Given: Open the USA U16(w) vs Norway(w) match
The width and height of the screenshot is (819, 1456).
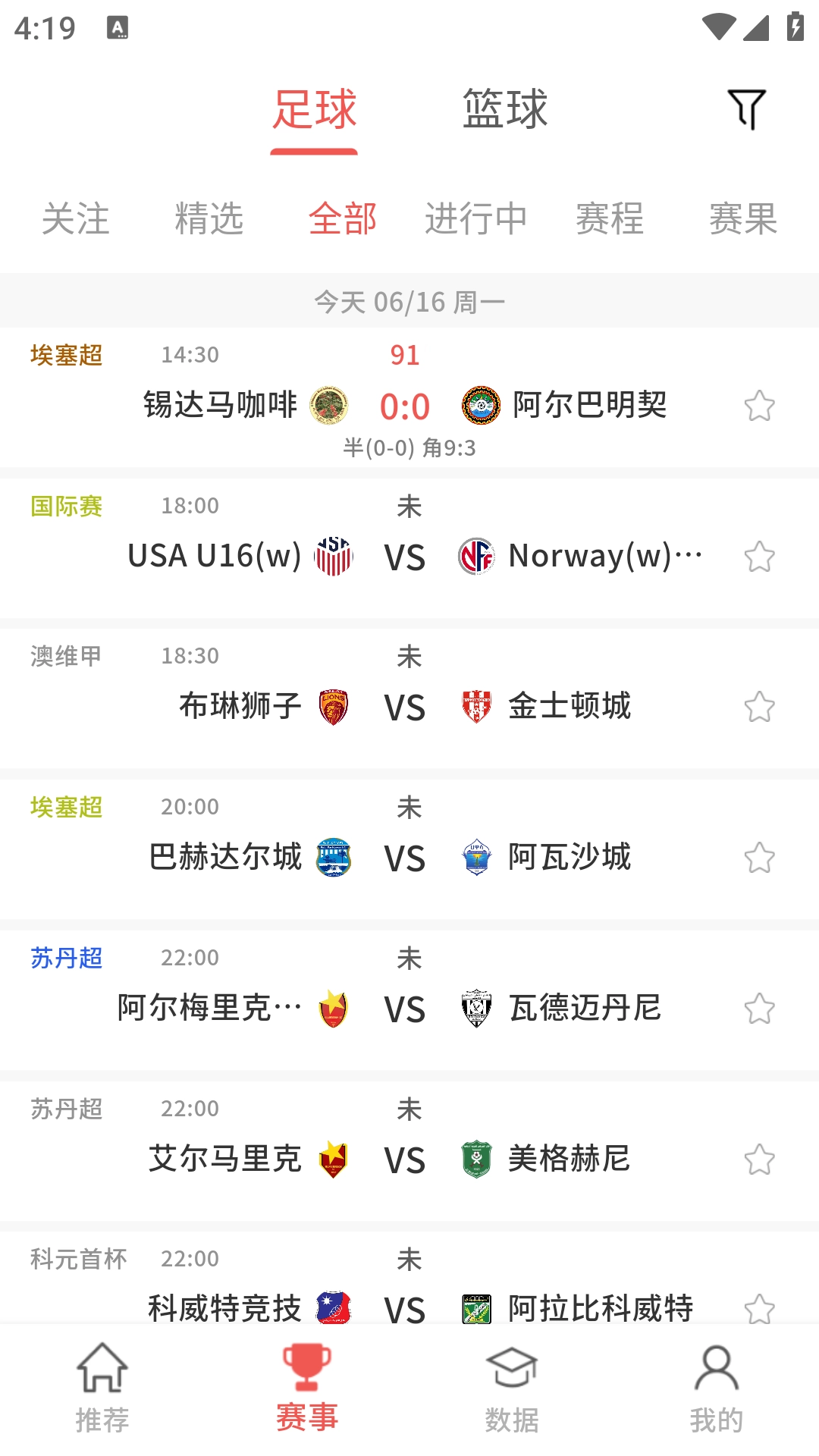Looking at the screenshot, I should tap(405, 557).
